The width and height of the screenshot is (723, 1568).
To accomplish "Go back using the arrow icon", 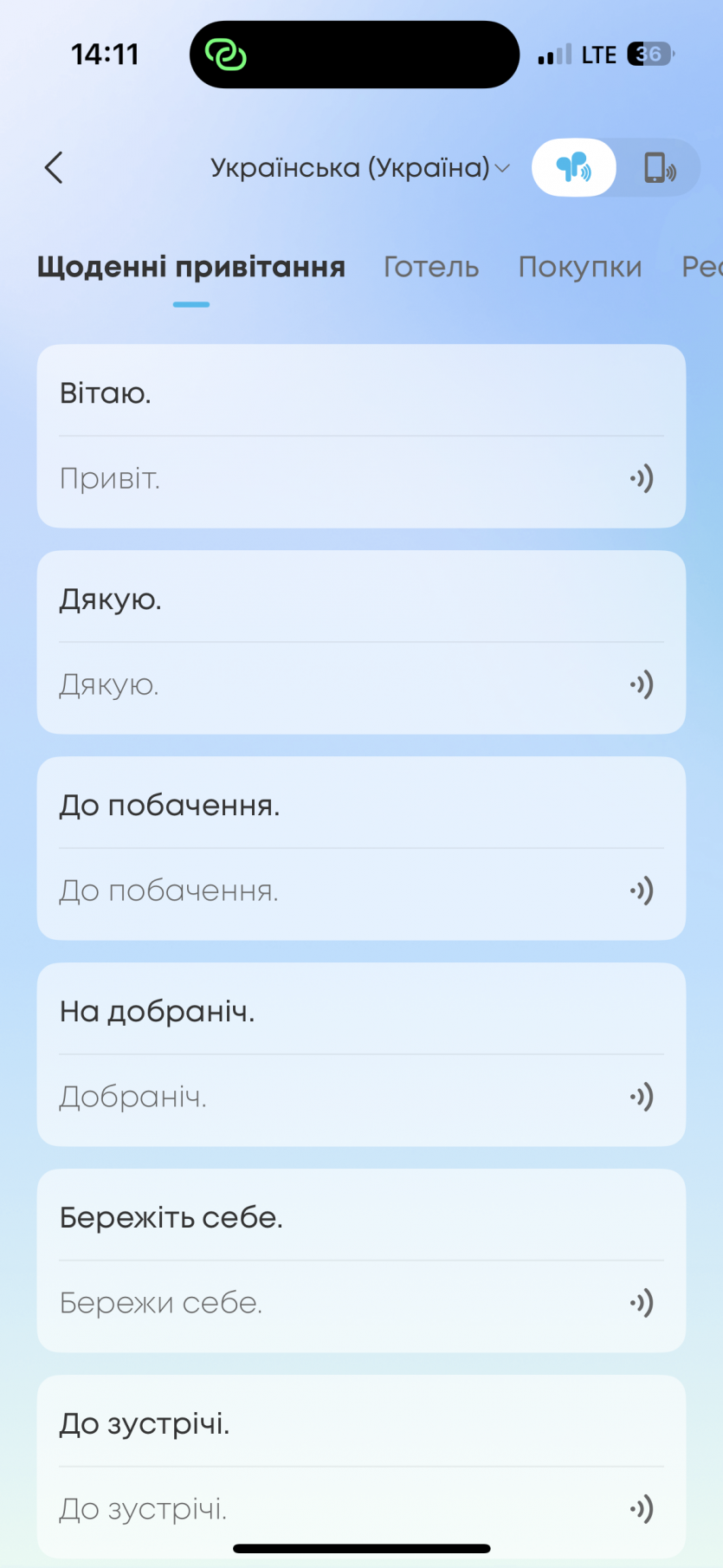I will coord(54,168).
